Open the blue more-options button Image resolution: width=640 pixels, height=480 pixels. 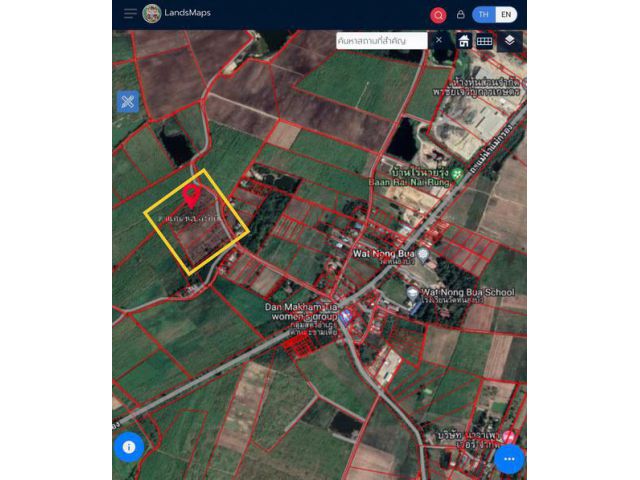point(509,459)
